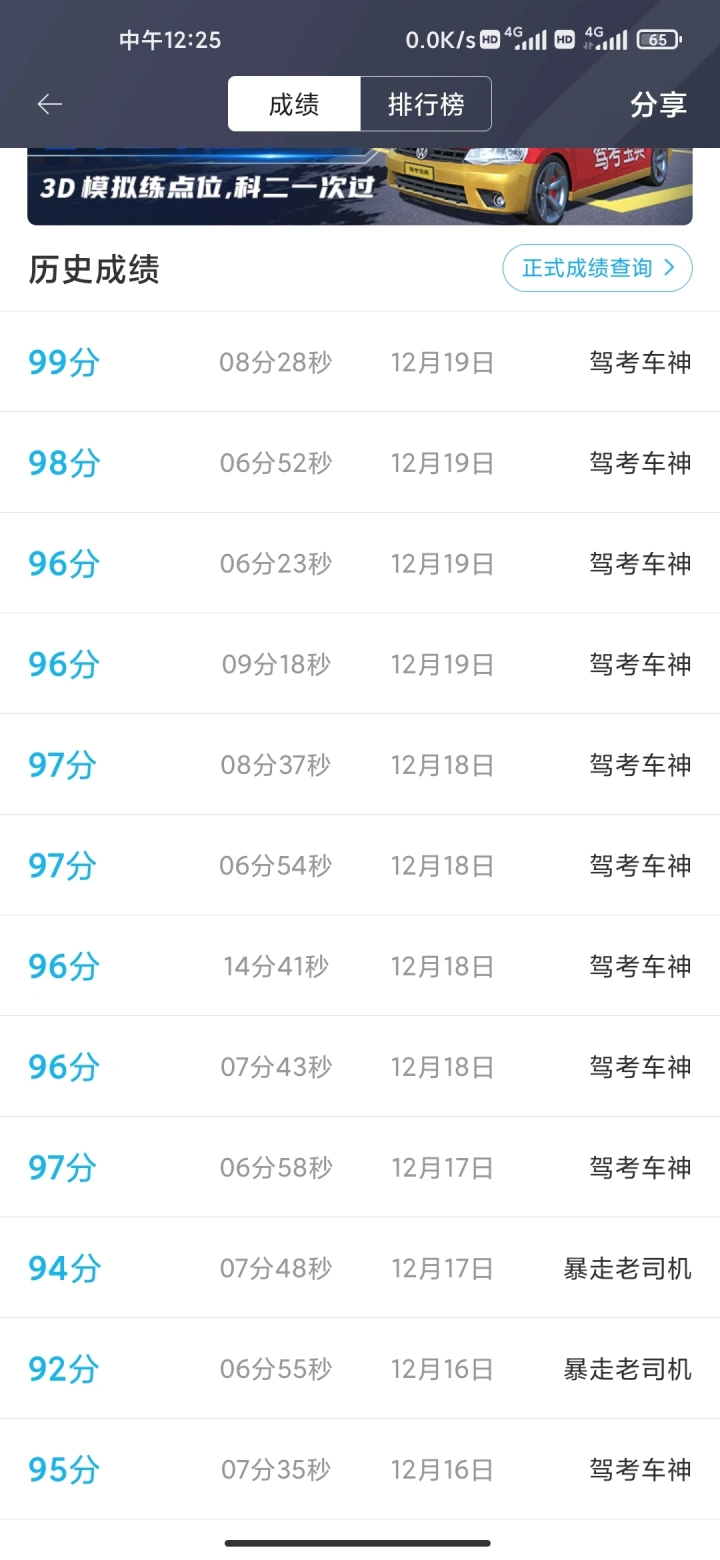Tap 分享 to share results

pos(658,104)
